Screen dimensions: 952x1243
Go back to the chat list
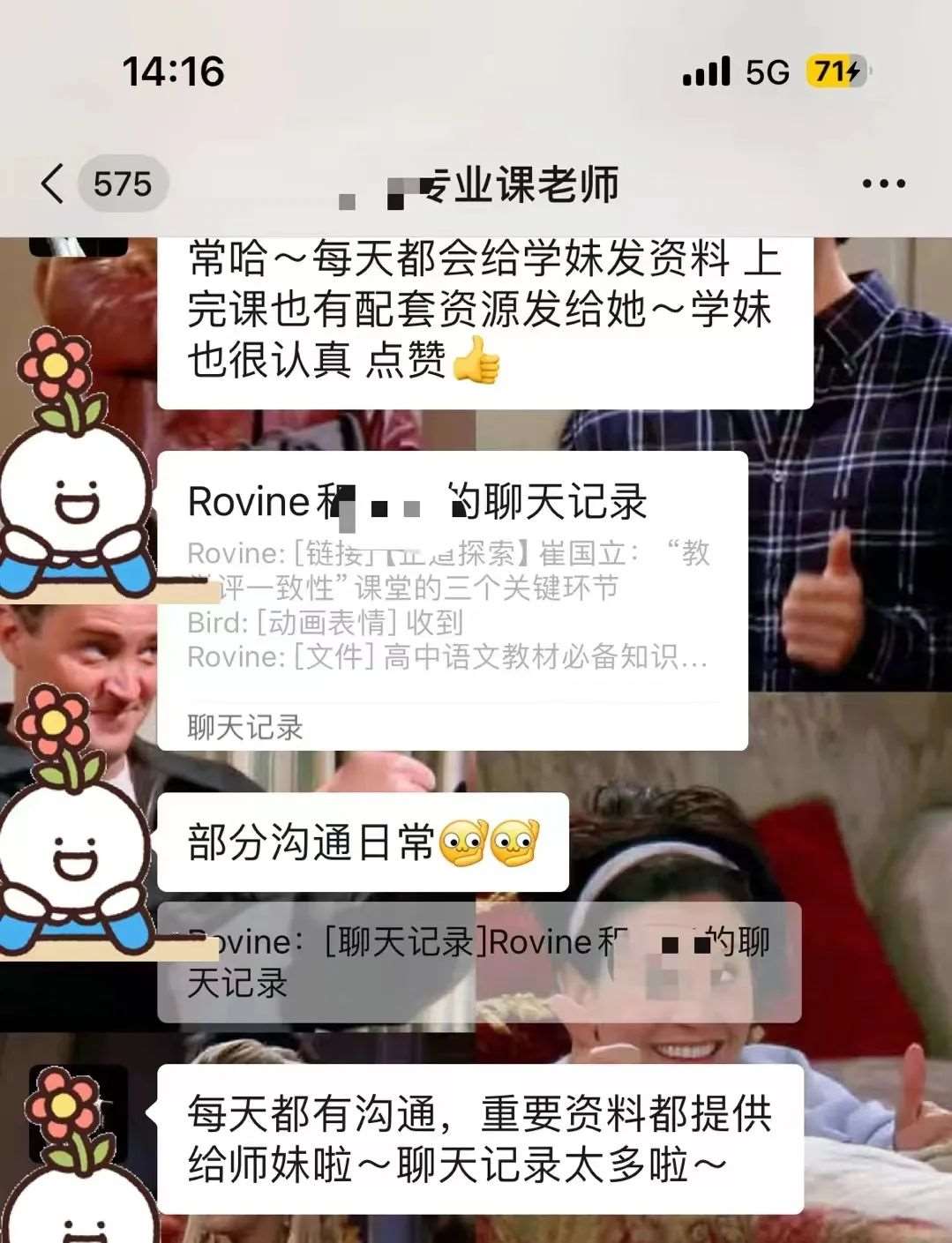tap(55, 184)
